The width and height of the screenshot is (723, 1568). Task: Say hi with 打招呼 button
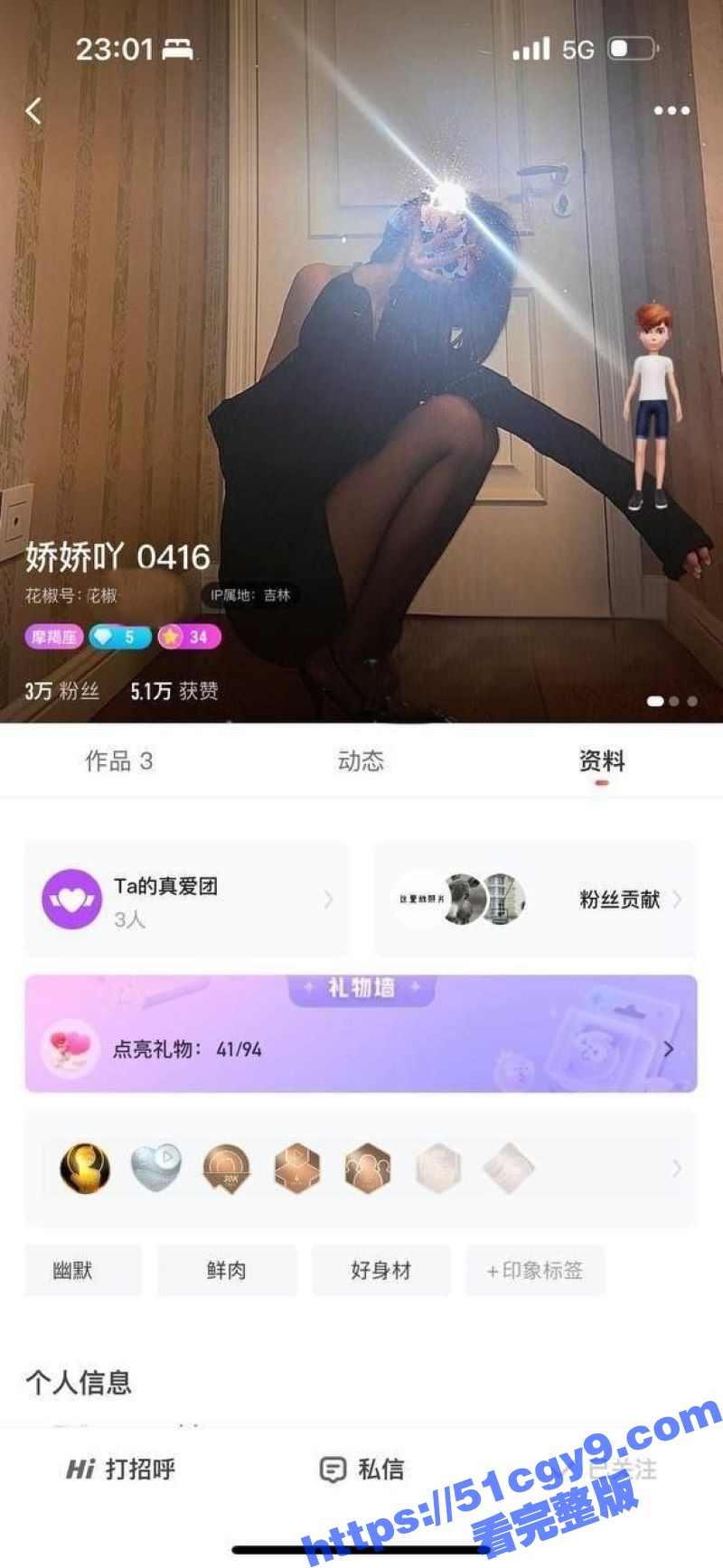[x=121, y=1470]
